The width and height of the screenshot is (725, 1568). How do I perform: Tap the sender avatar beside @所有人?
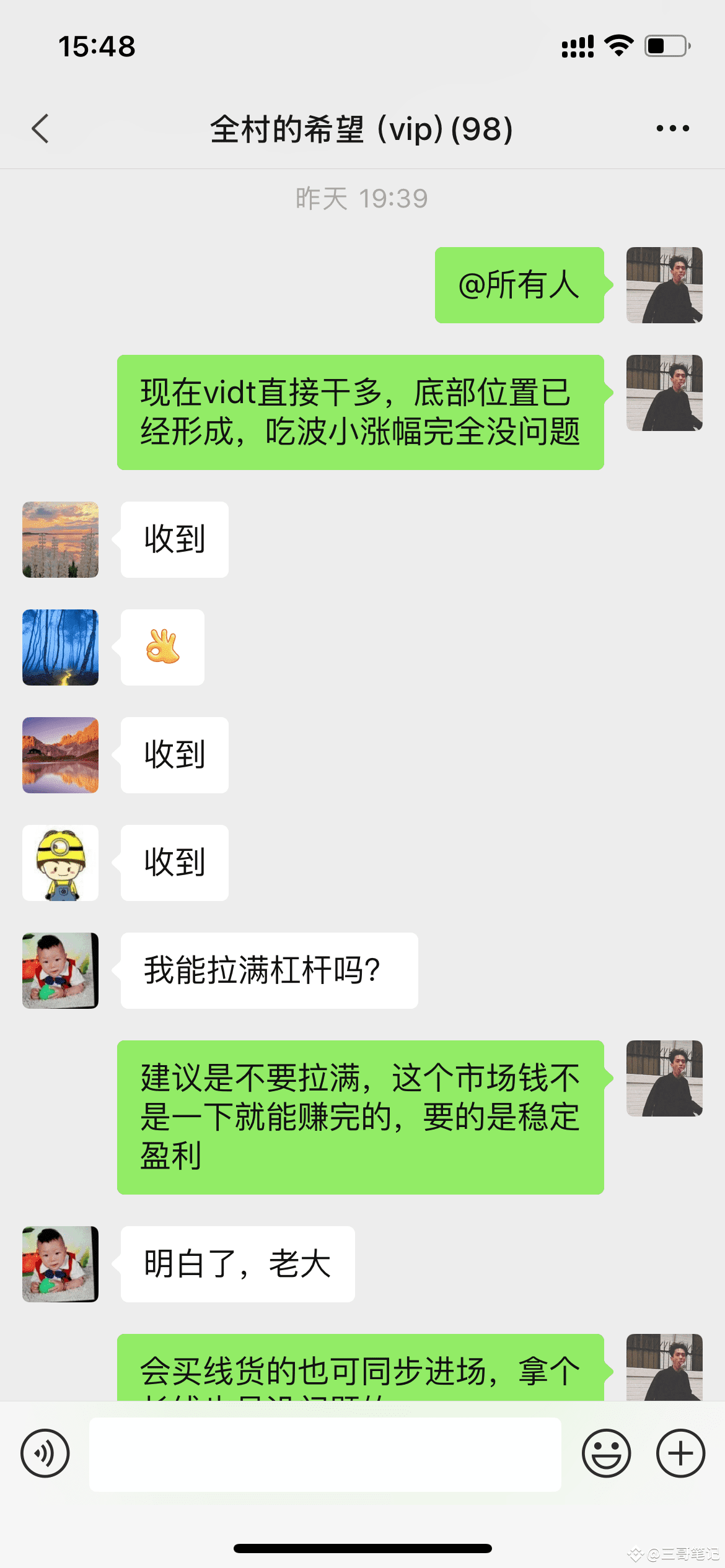pos(664,285)
